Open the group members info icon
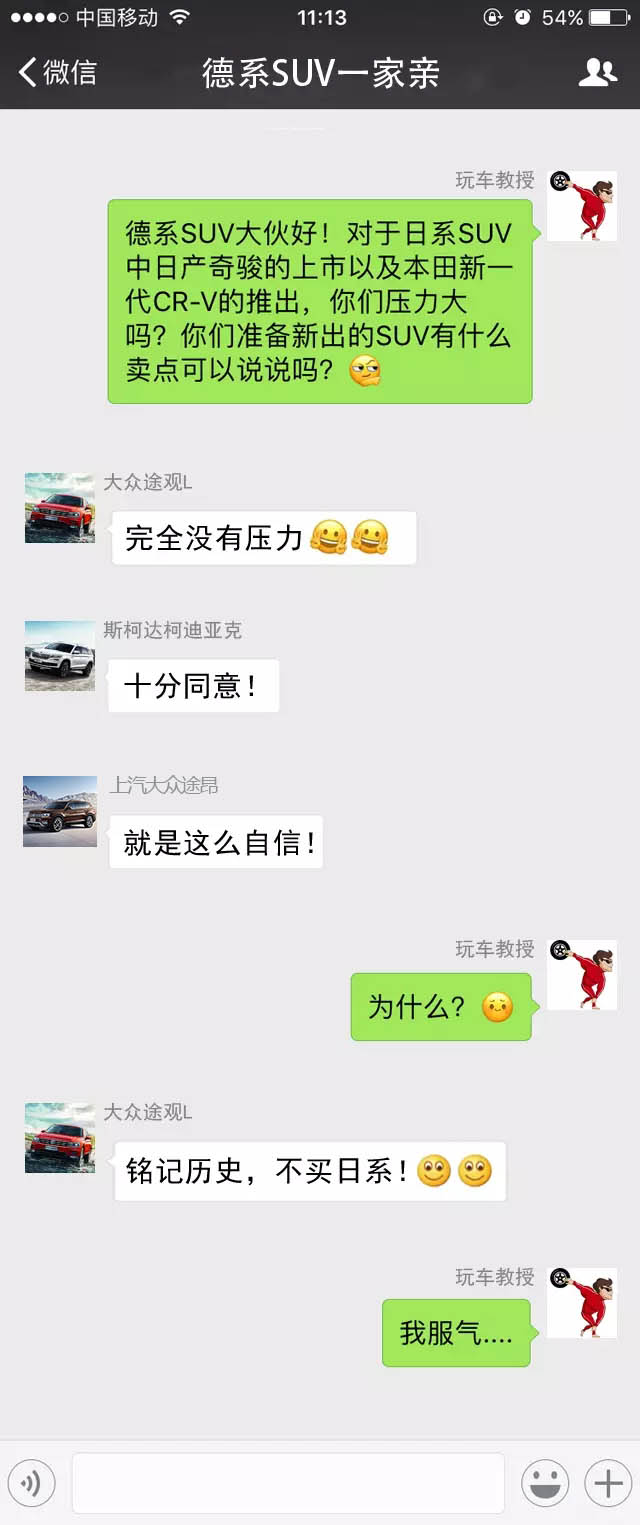 point(597,72)
